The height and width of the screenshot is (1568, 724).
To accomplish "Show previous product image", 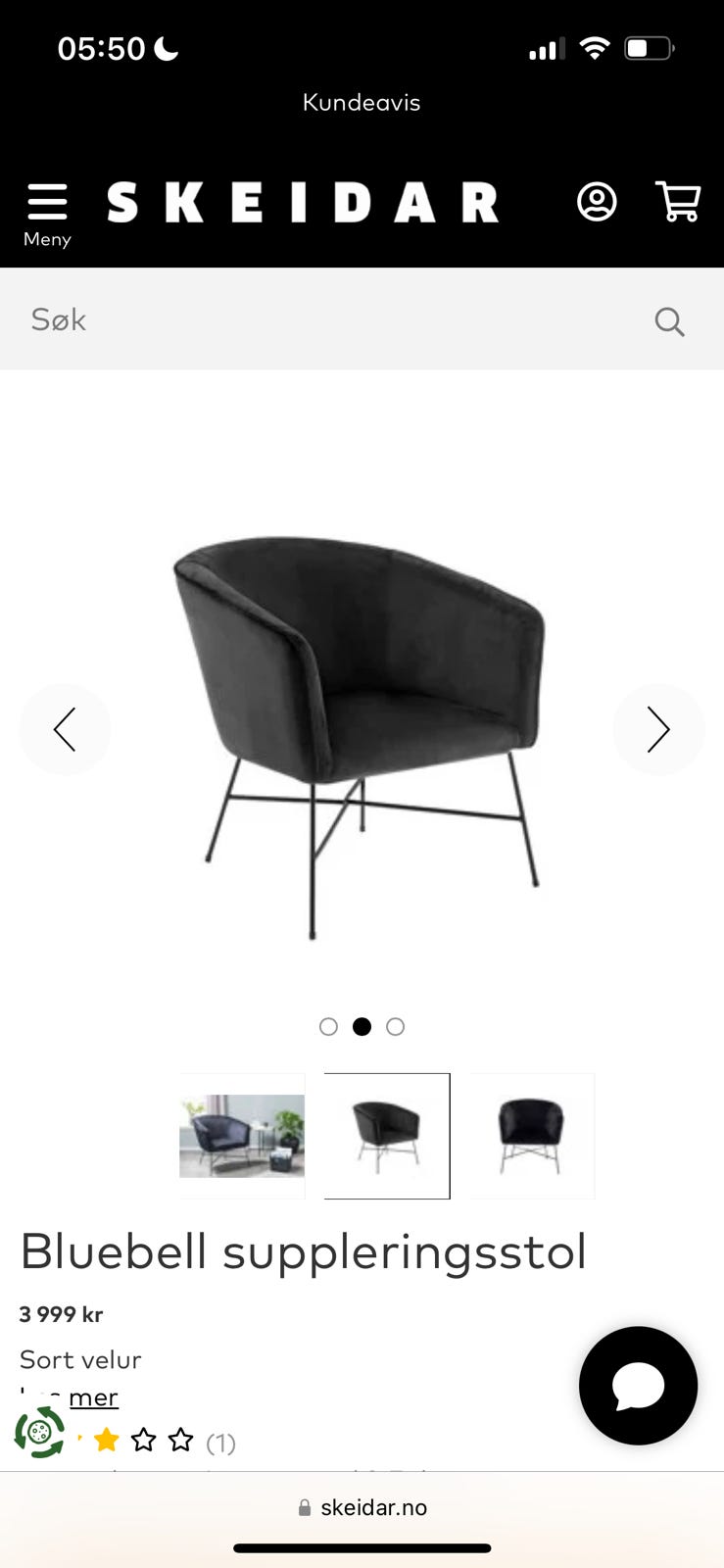I will click(65, 729).
